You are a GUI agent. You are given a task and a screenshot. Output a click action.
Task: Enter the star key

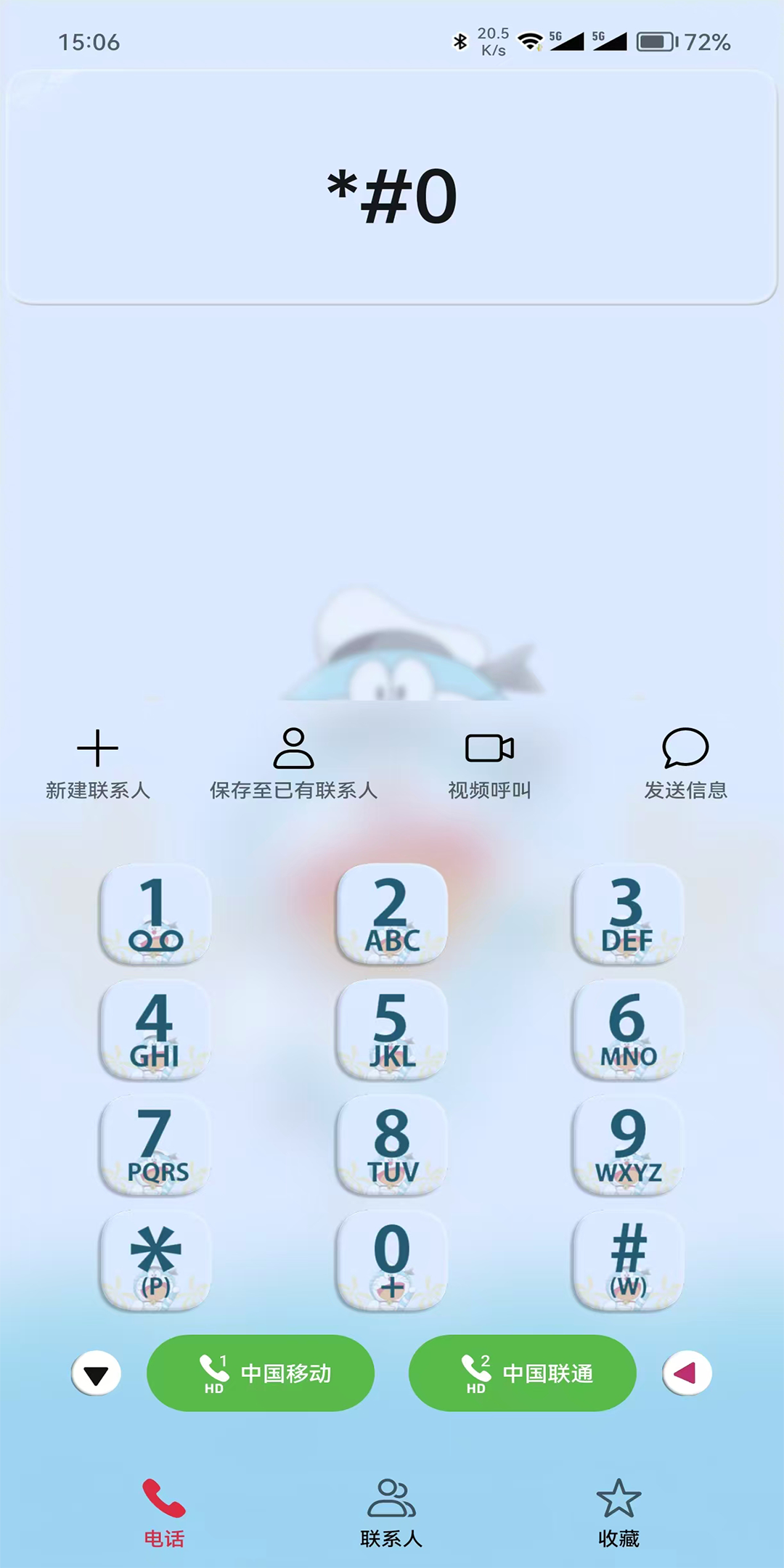tap(155, 1260)
